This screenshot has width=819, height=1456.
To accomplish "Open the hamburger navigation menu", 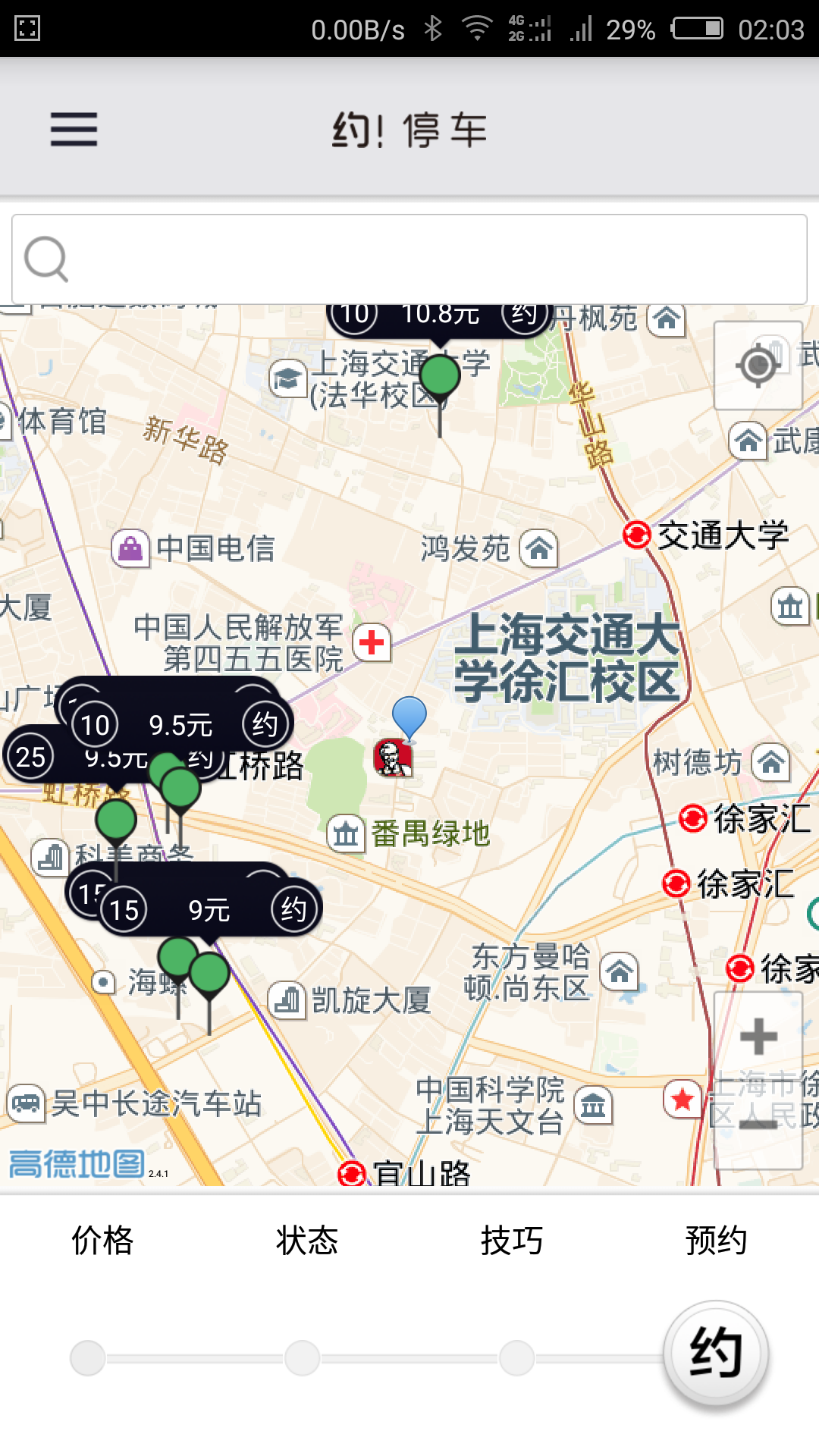I will pyautogui.click(x=74, y=129).
